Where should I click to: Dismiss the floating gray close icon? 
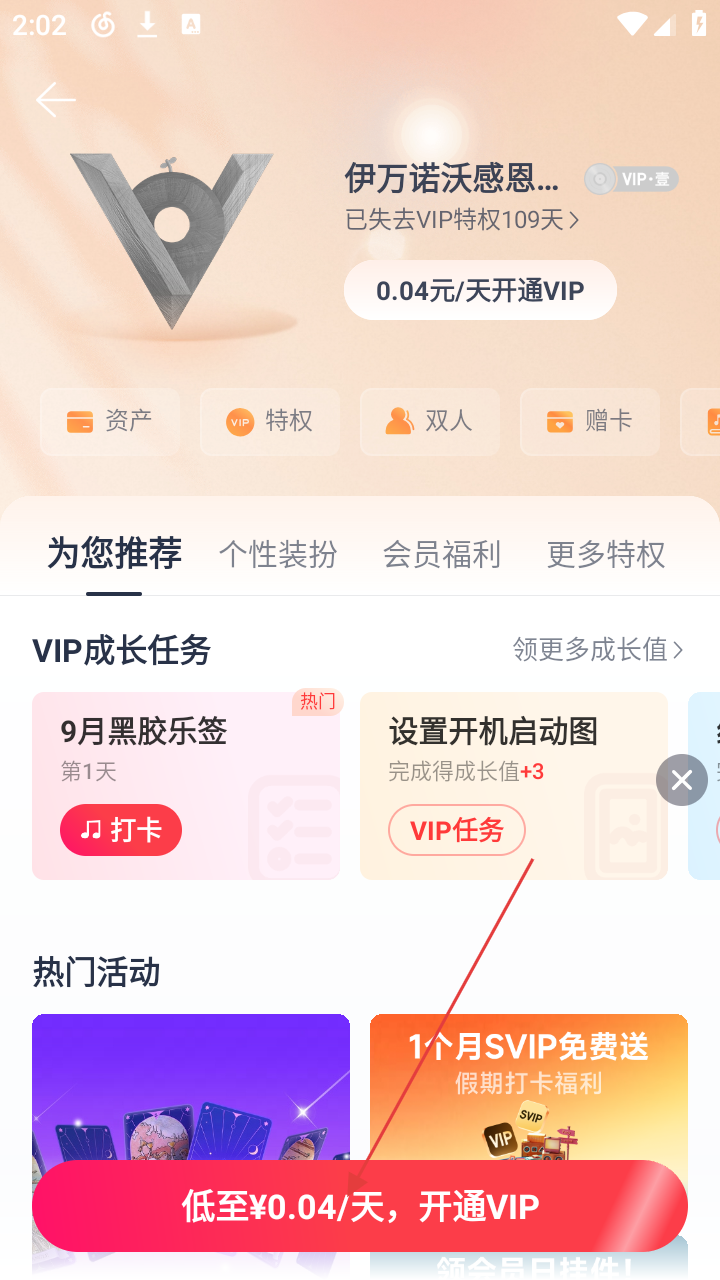[682, 780]
